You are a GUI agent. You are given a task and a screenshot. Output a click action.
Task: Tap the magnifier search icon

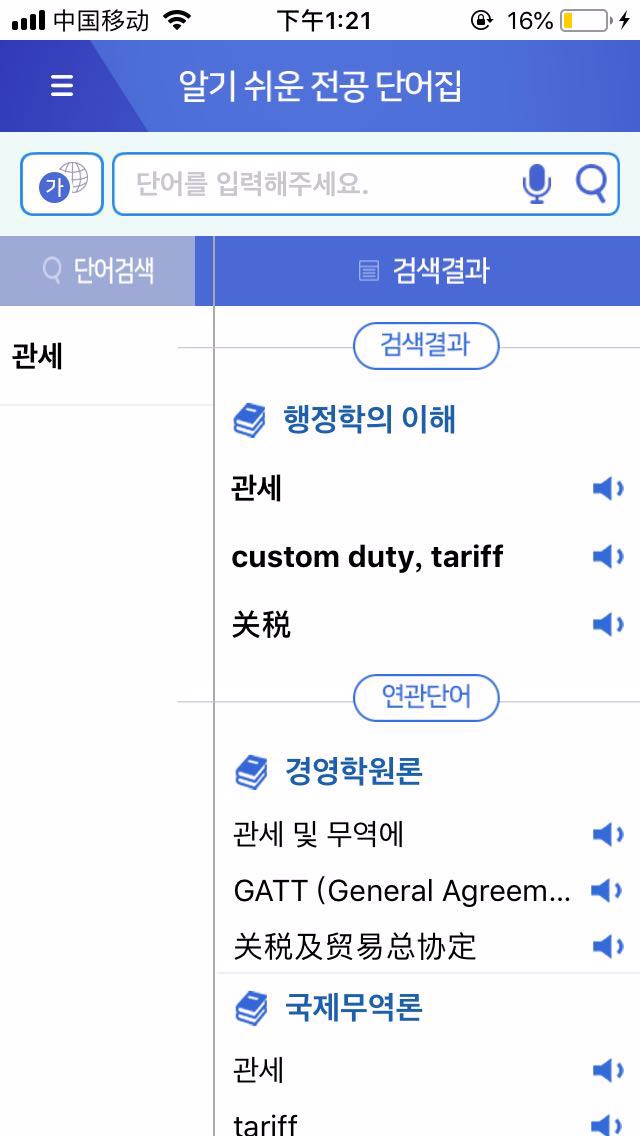click(x=591, y=183)
